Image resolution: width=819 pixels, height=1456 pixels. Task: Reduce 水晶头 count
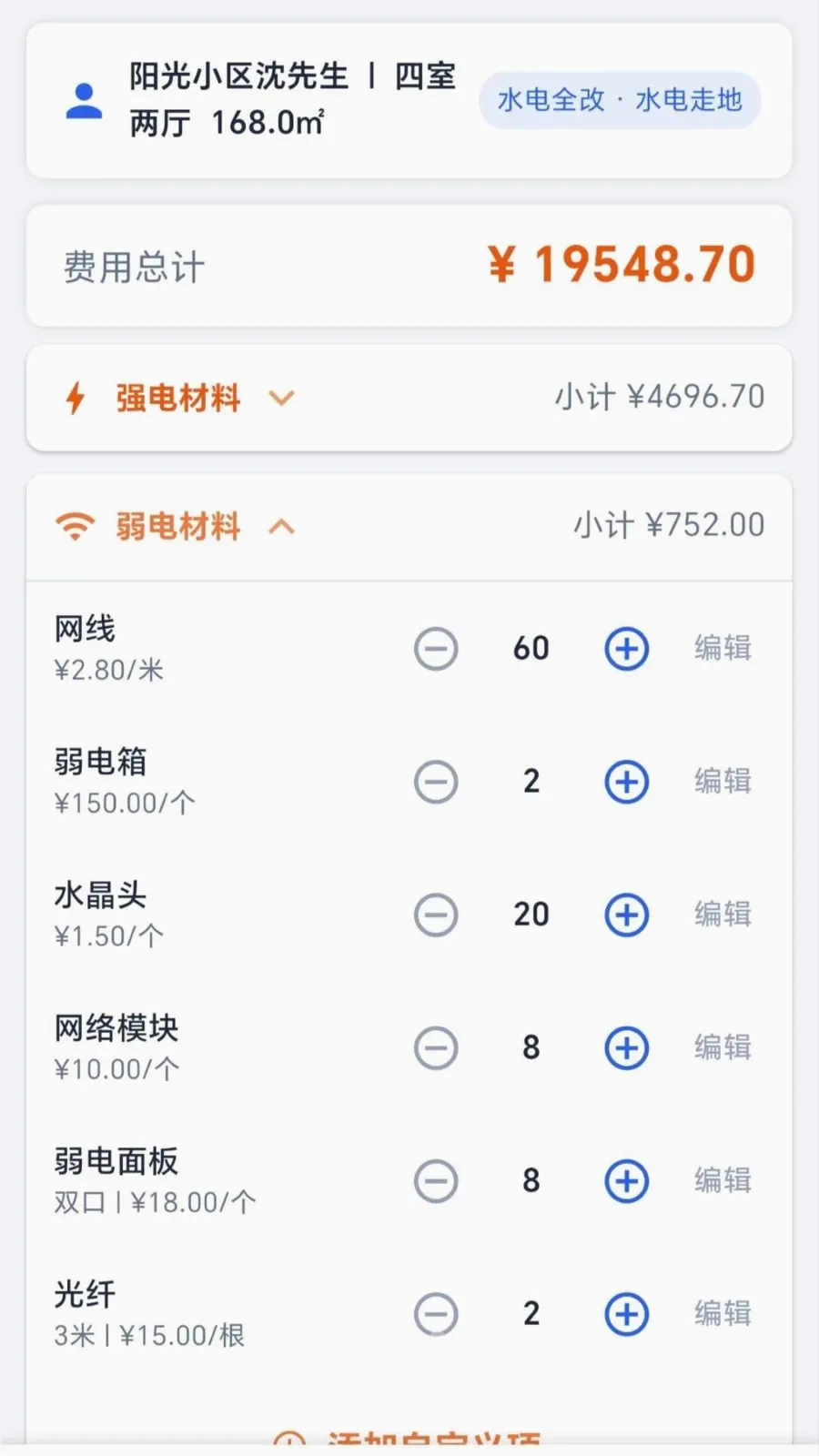click(436, 915)
